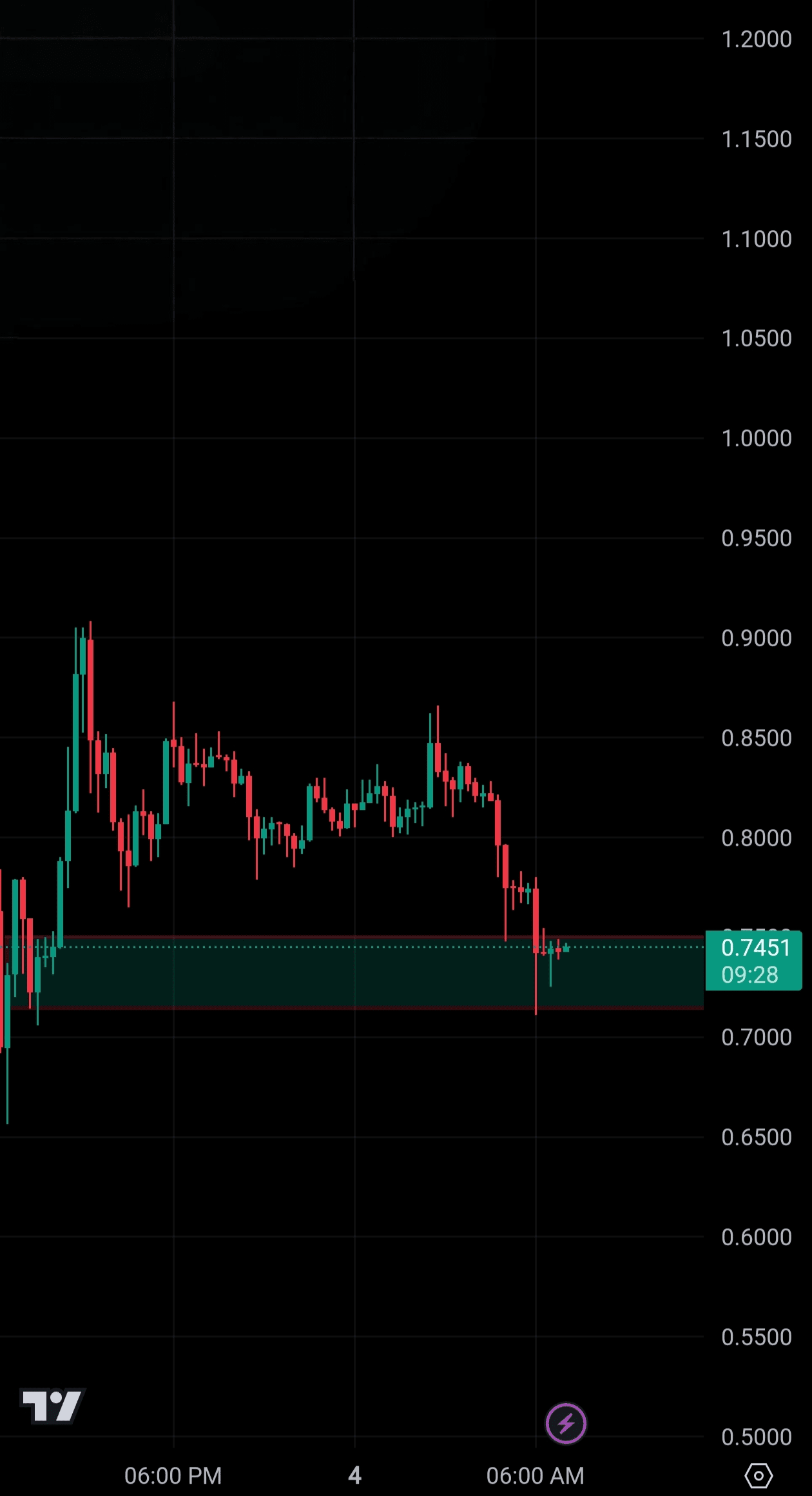Open chart settings hexagon icon

758,1475
